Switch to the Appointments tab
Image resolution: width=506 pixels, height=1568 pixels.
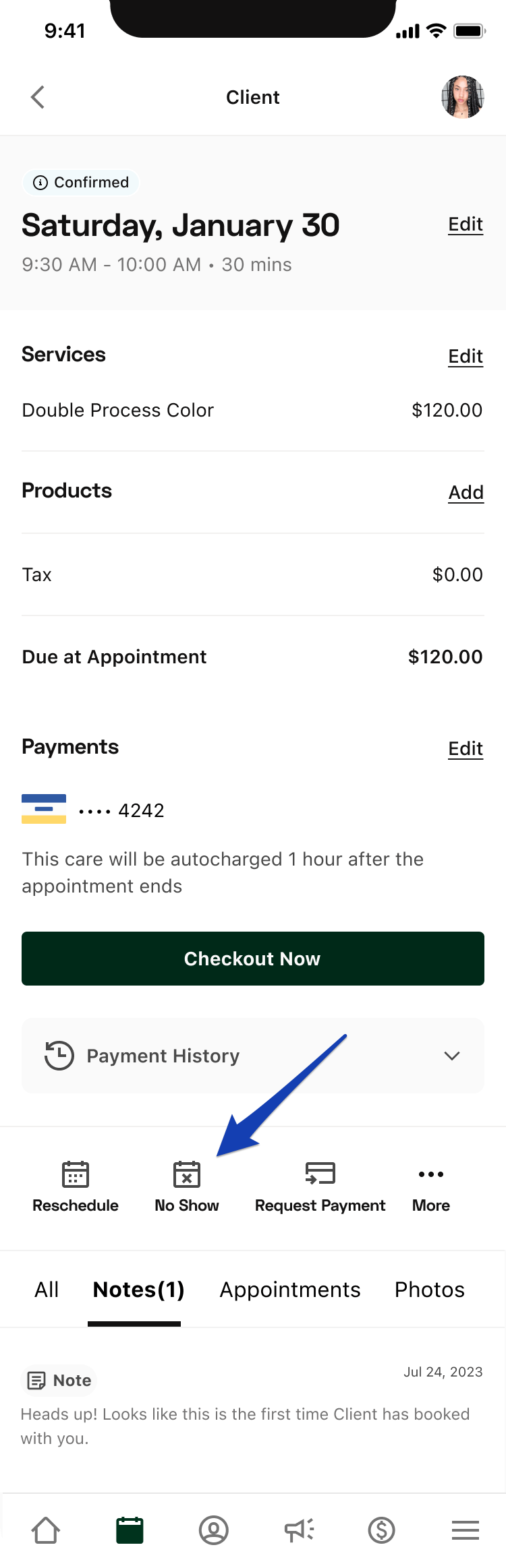tap(290, 1290)
